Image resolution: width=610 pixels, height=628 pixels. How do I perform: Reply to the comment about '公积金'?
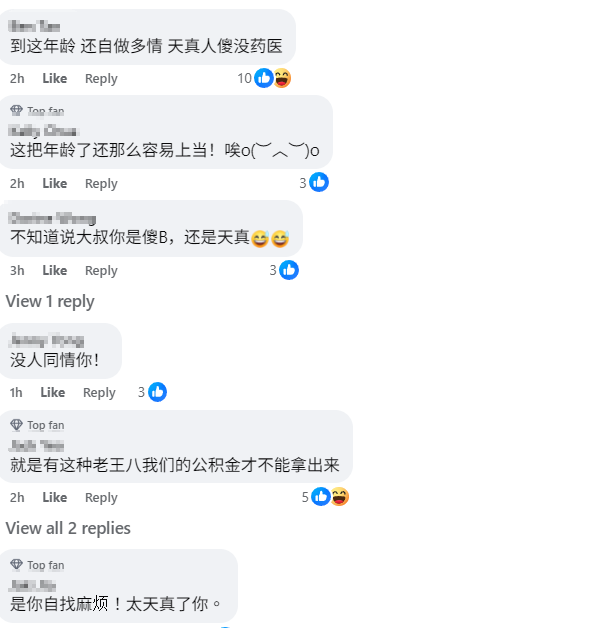(101, 497)
